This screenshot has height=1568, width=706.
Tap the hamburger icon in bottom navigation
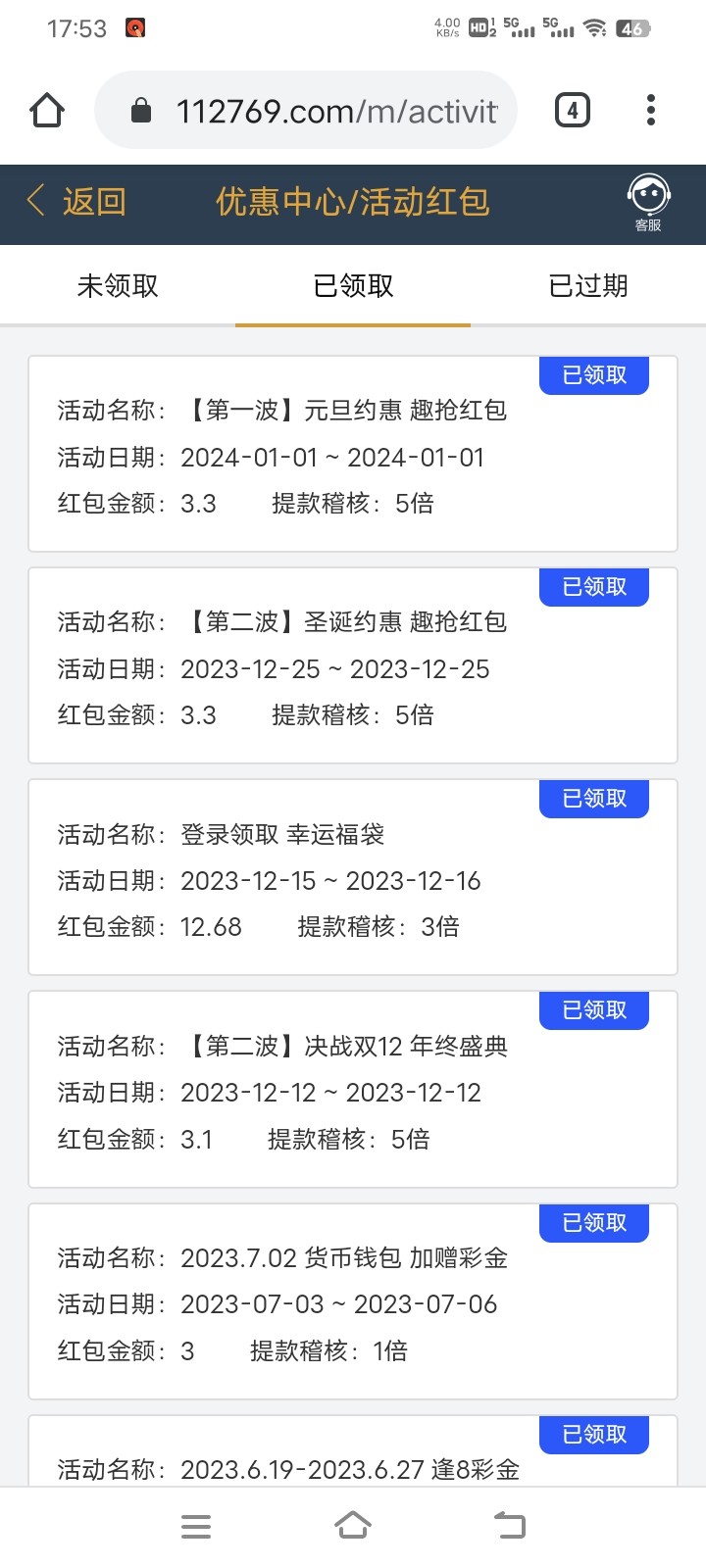[x=196, y=1525]
